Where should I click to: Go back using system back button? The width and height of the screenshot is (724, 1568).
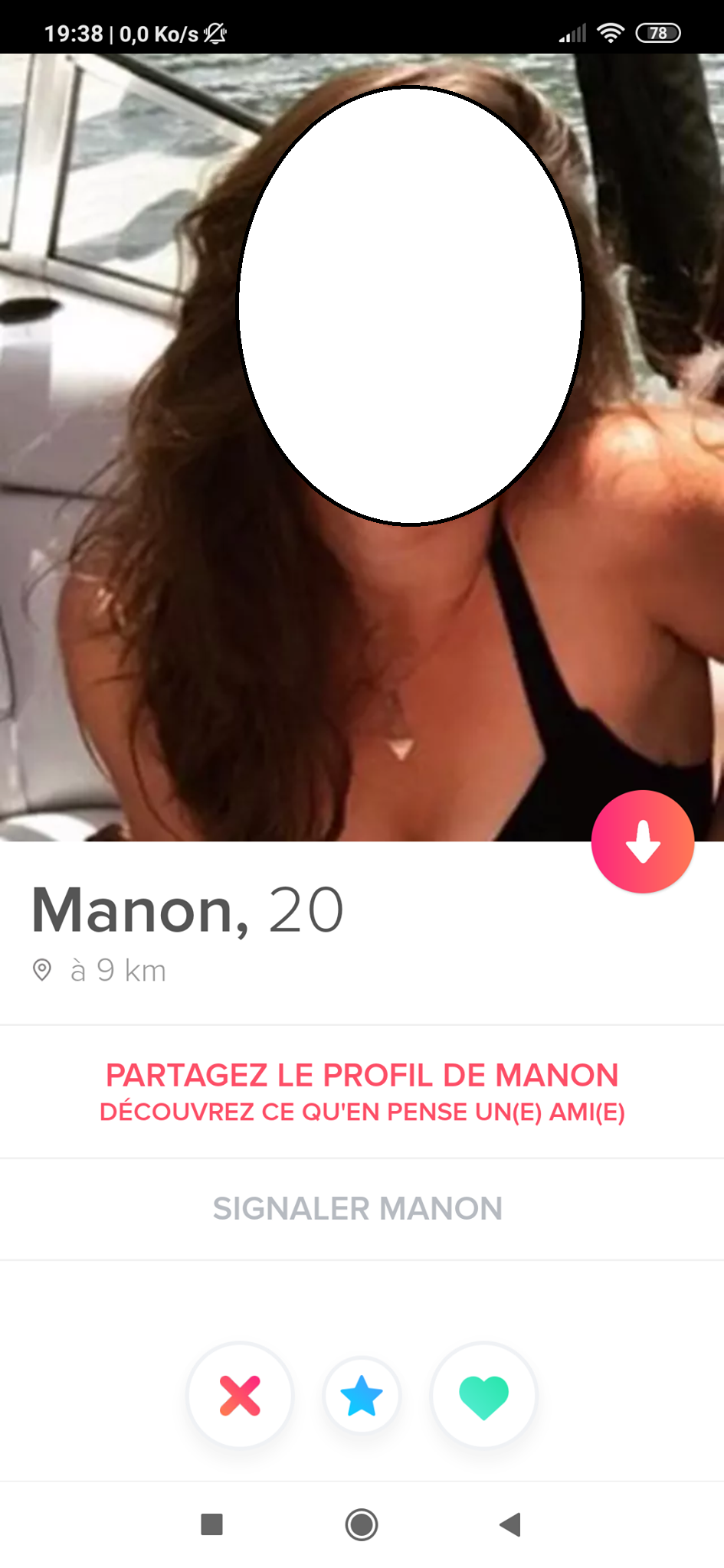[510, 1524]
